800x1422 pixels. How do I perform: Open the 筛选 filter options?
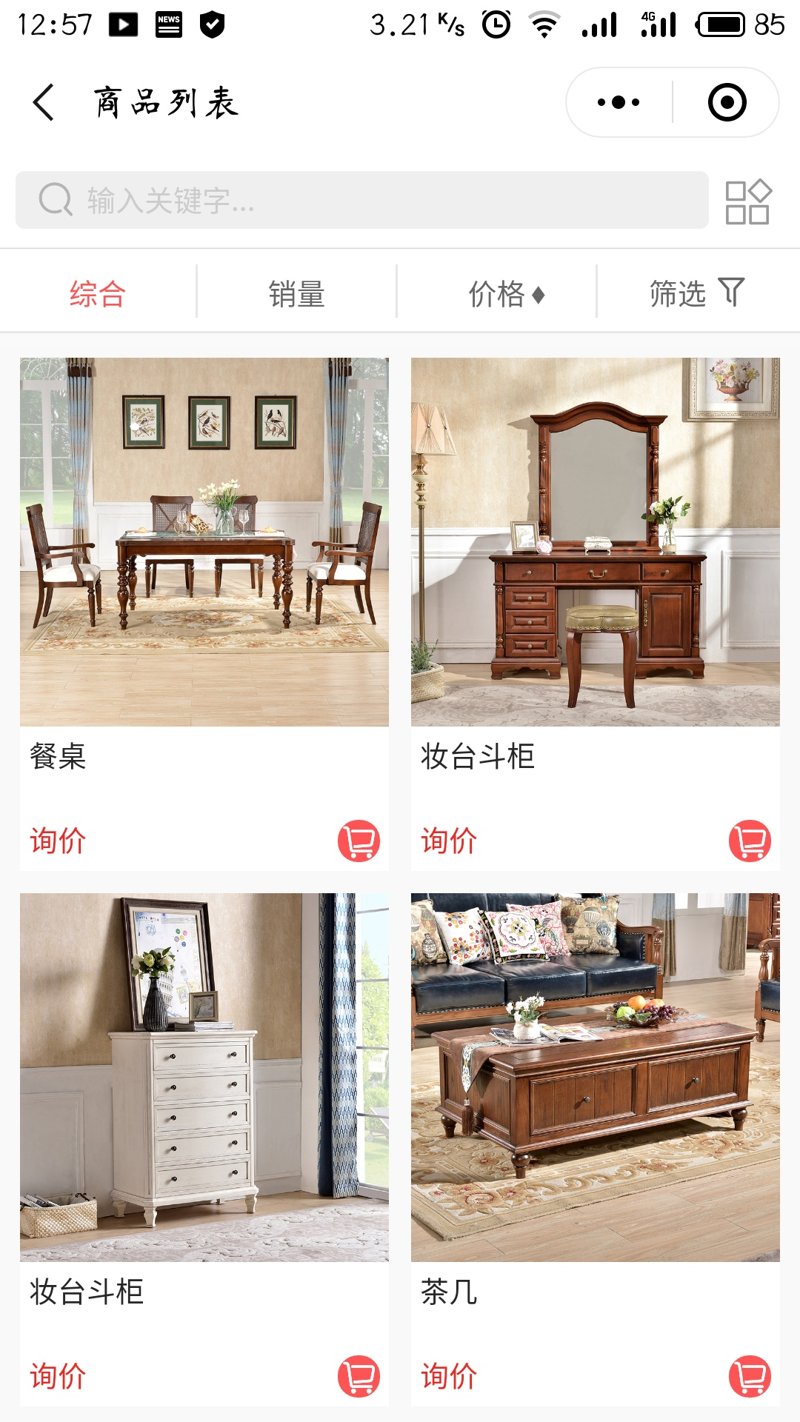pyautogui.click(x=697, y=294)
